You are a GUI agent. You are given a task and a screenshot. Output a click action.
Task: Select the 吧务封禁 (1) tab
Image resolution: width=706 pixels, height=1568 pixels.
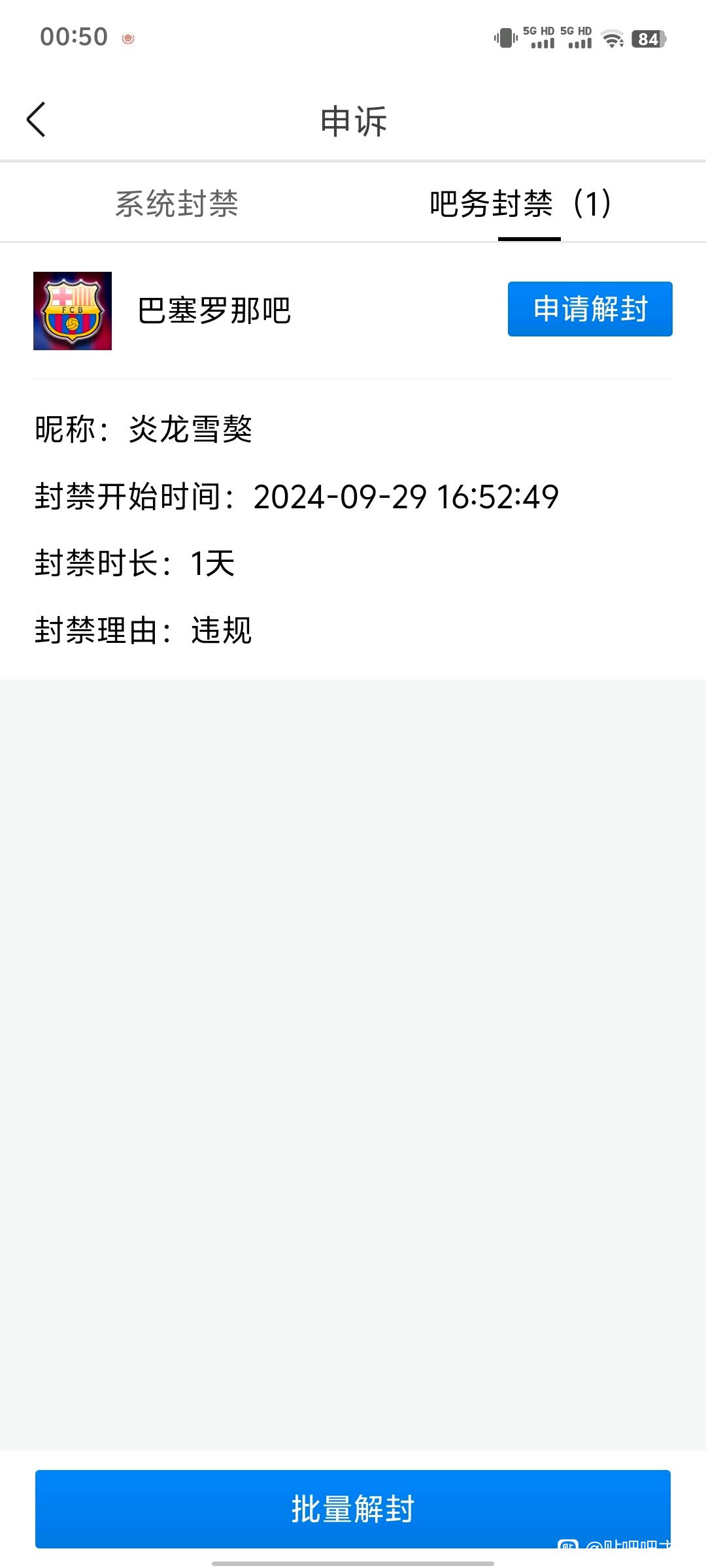click(x=520, y=203)
